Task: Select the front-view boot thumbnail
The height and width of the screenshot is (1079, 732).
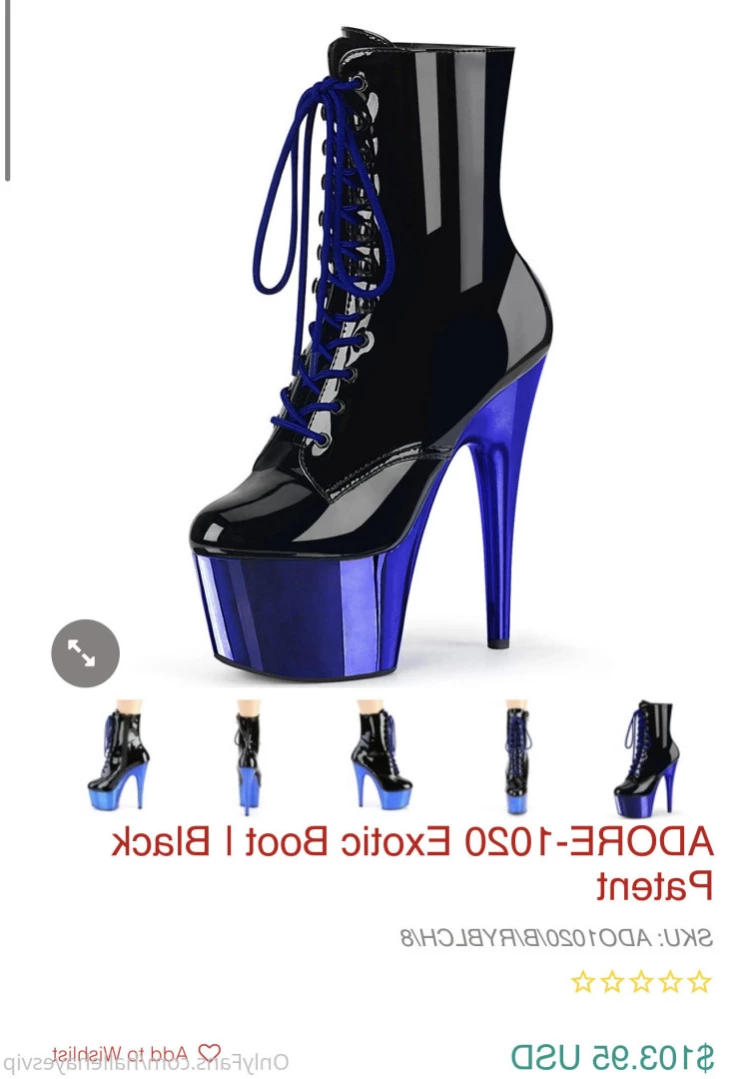Action: pyautogui.click(x=516, y=757)
